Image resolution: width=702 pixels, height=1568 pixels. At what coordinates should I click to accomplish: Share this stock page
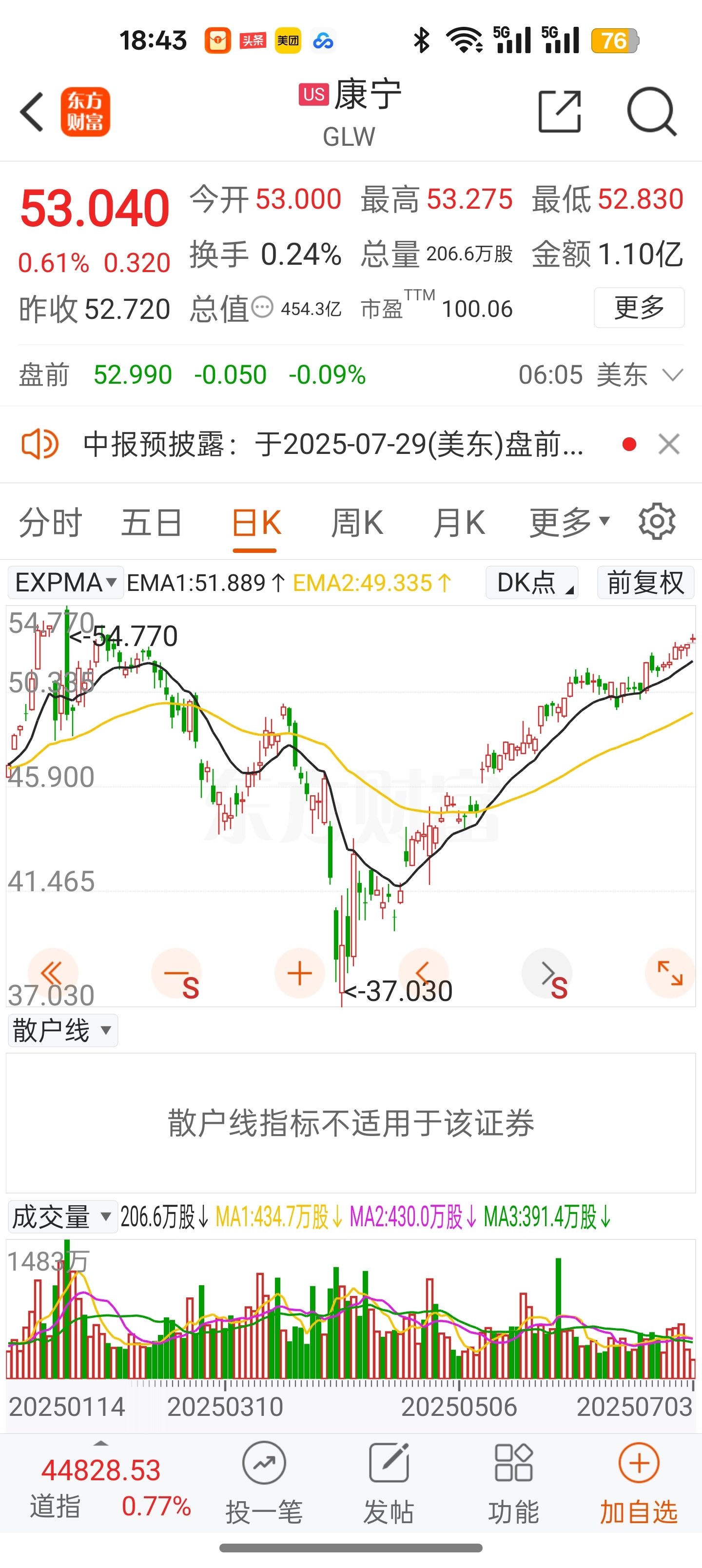pos(560,111)
